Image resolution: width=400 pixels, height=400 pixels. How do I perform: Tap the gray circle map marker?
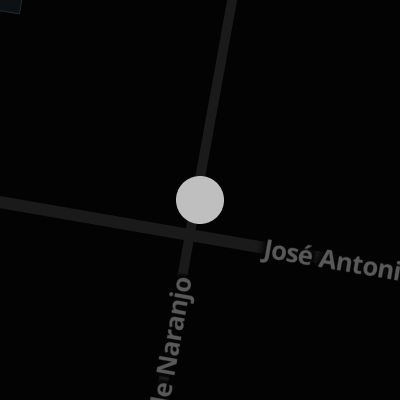[200, 200]
